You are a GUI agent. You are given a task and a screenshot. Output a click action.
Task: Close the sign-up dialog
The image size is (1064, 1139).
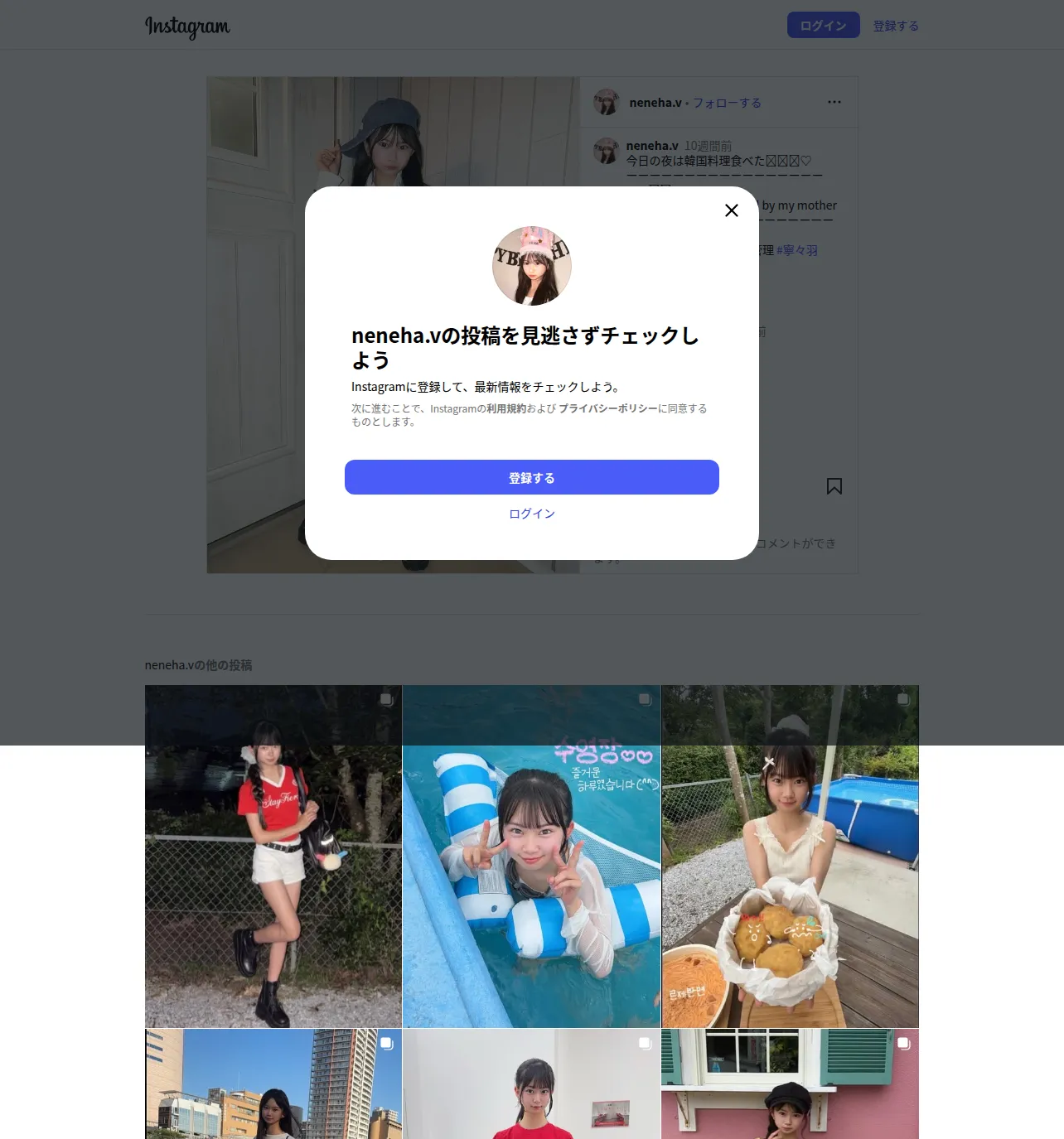tap(731, 210)
